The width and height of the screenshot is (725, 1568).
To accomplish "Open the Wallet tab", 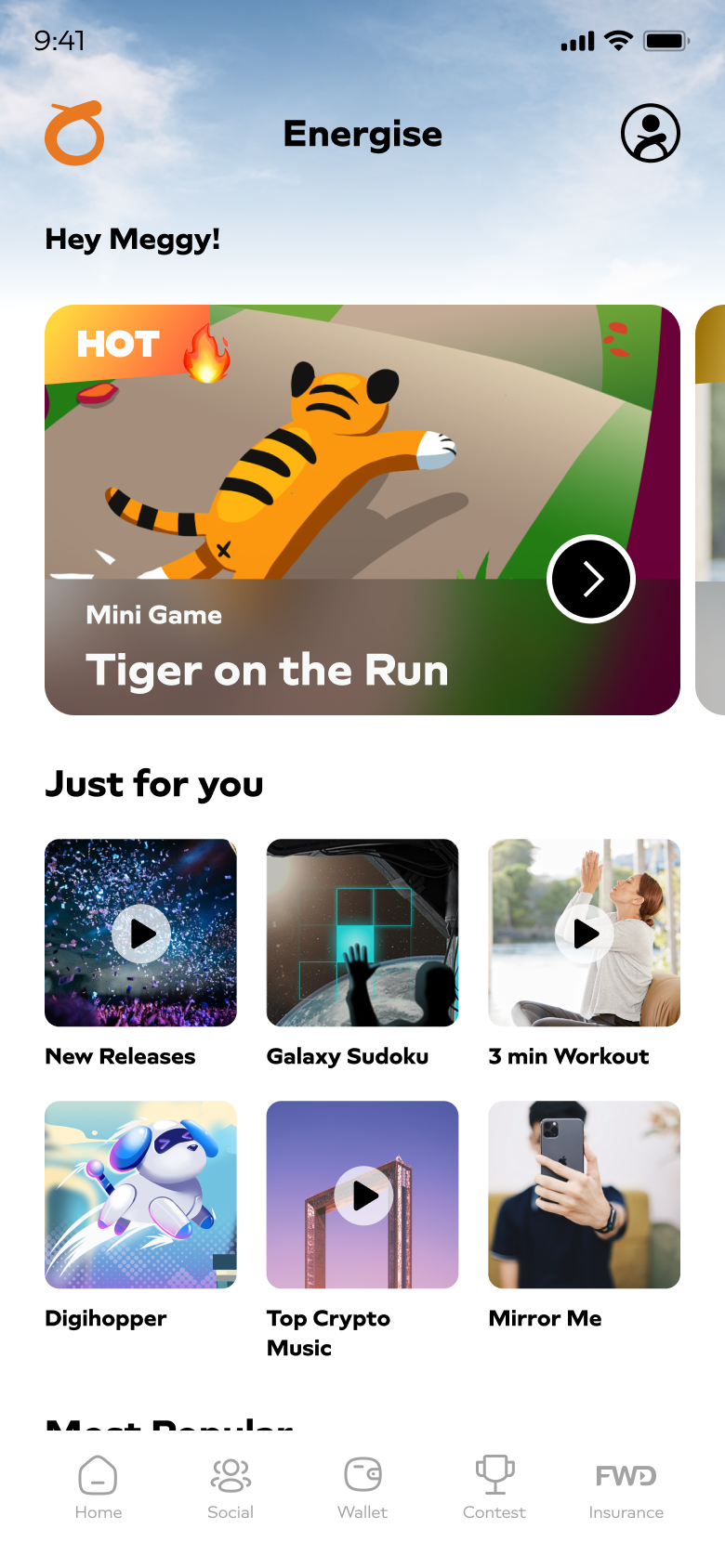I will 362,1487.
